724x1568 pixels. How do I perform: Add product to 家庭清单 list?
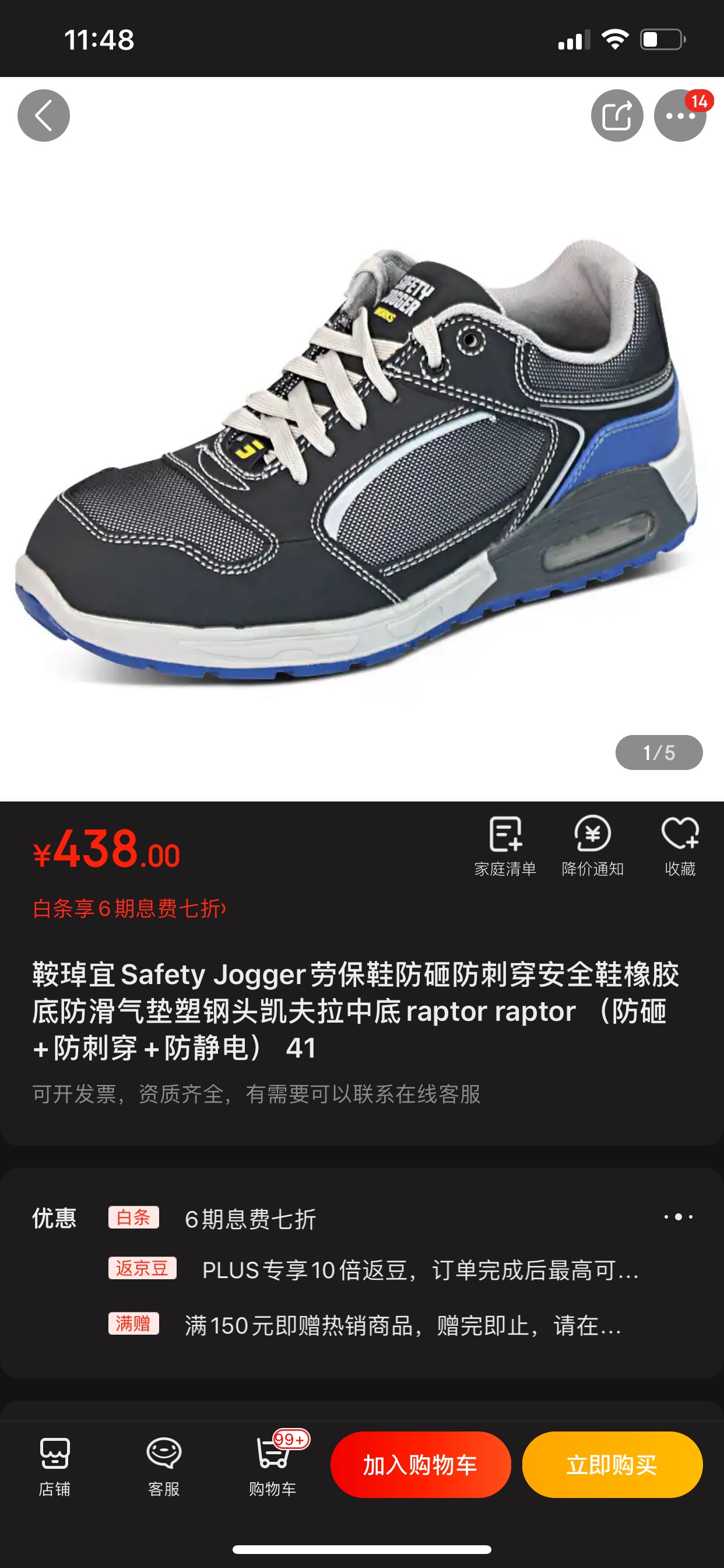pyautogui.click(x=505, y=845)
